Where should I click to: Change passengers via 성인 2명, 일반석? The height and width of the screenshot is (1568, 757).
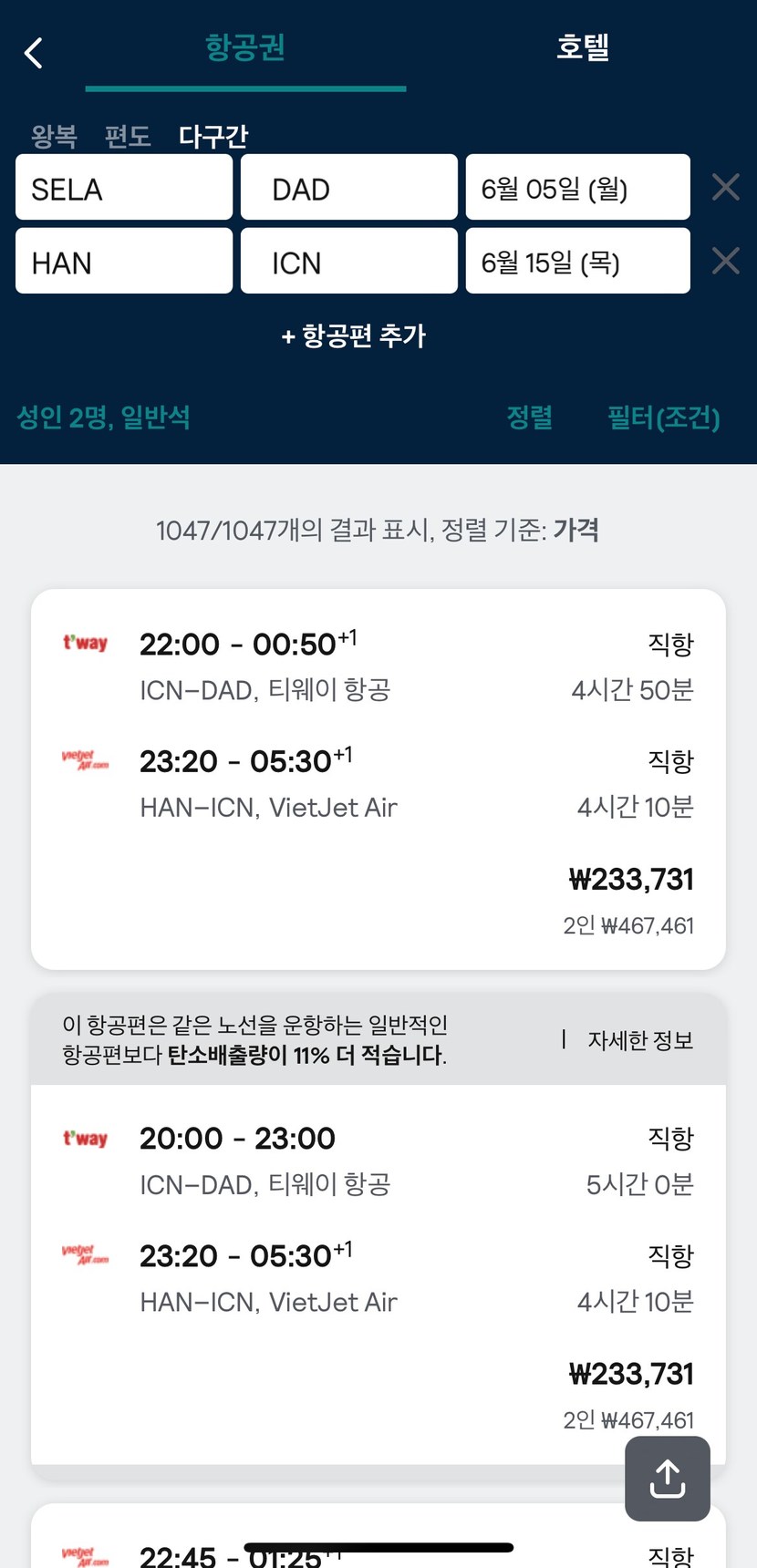pyautogui.click(x=104, y=418)
